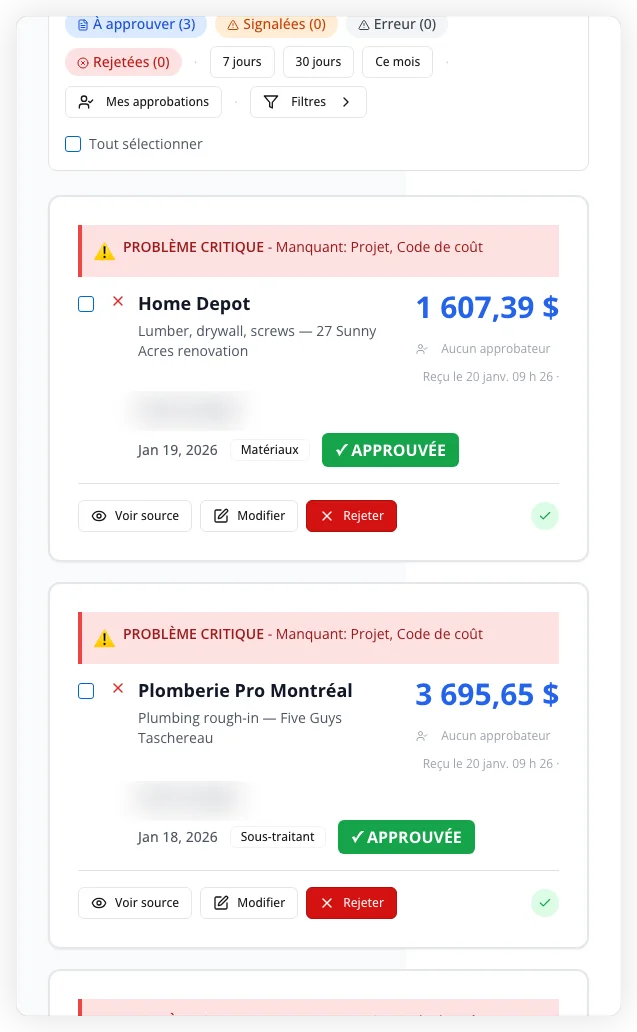Image resolution: width=637 pixels, height=1032 pixels.
Task: Filter by Rejetées (0) chip
Action: [123, 62]
